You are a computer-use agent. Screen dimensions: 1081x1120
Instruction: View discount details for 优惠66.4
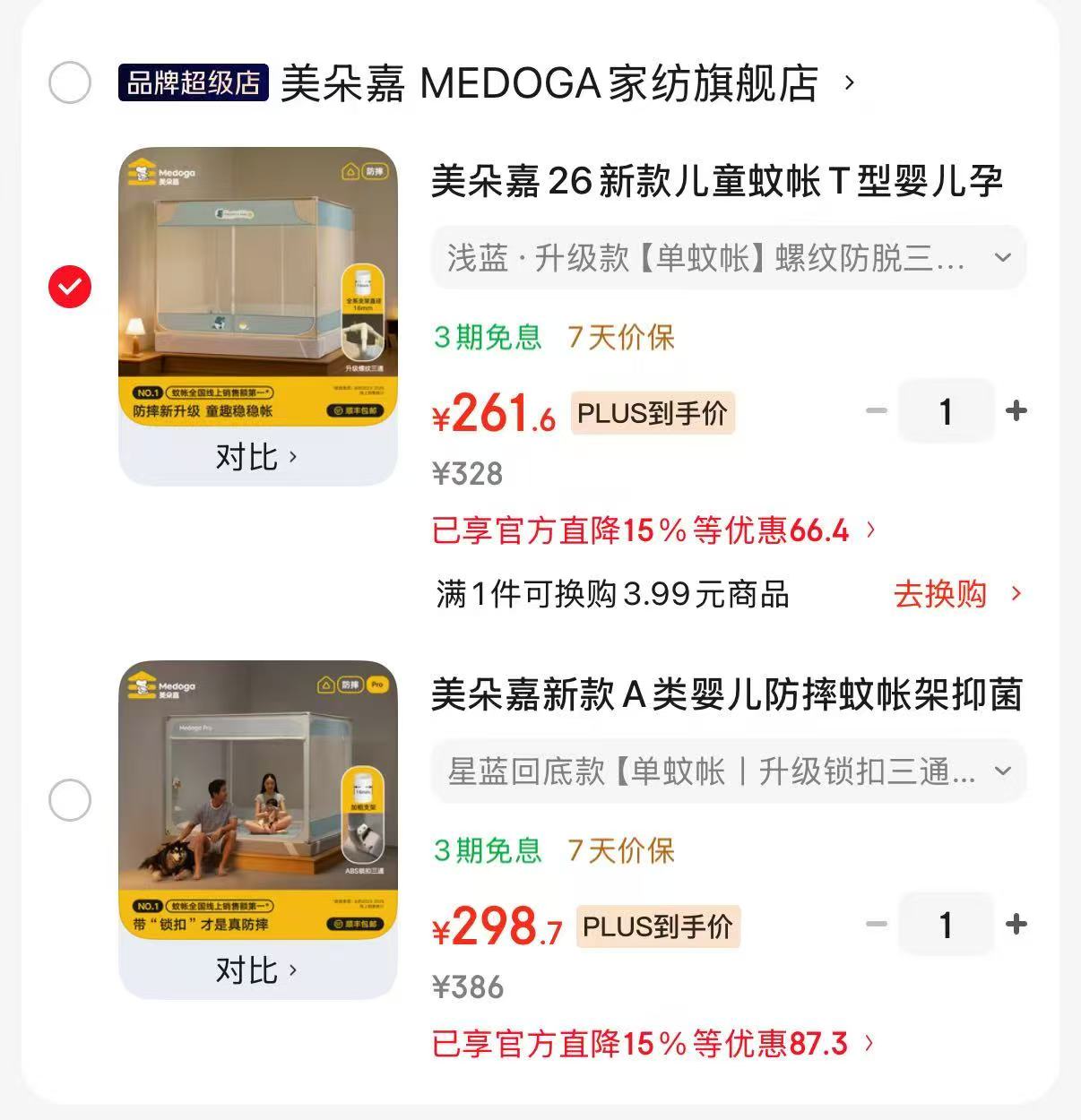click(654, 530)
